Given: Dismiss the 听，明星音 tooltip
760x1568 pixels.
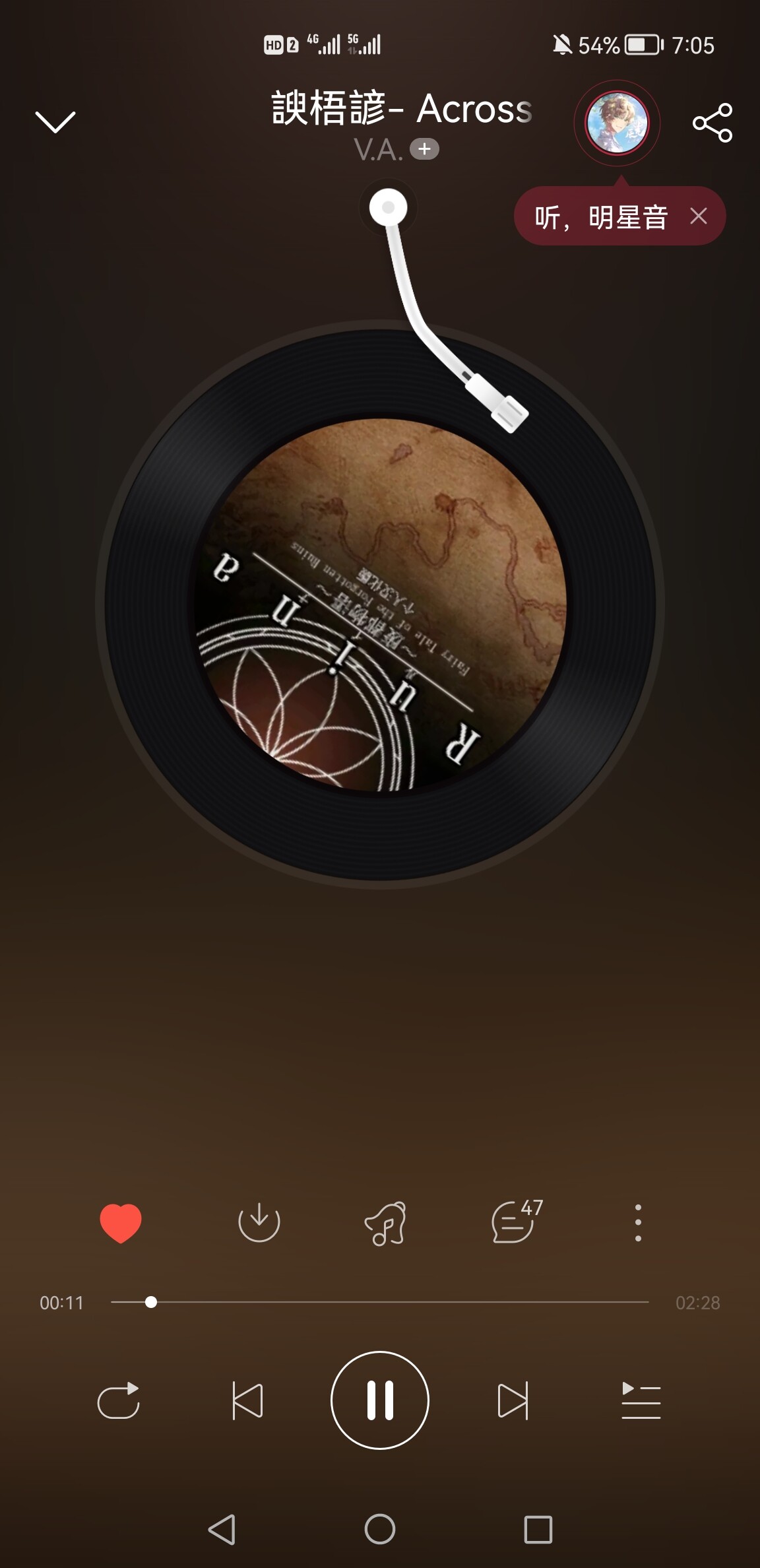Looking at the screenshot, I should [699, 216].
